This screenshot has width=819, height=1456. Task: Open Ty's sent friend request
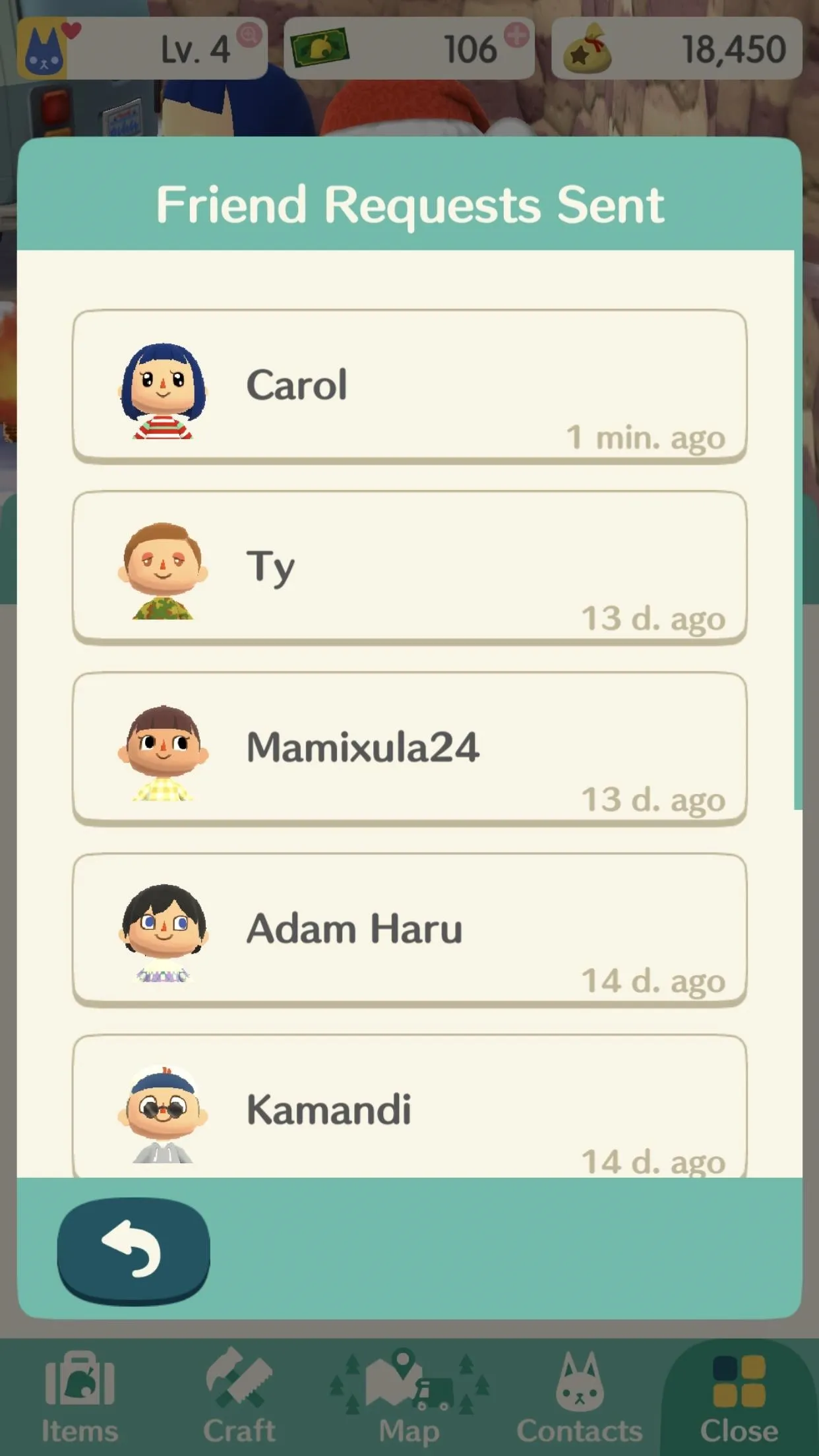coord(409,568)
